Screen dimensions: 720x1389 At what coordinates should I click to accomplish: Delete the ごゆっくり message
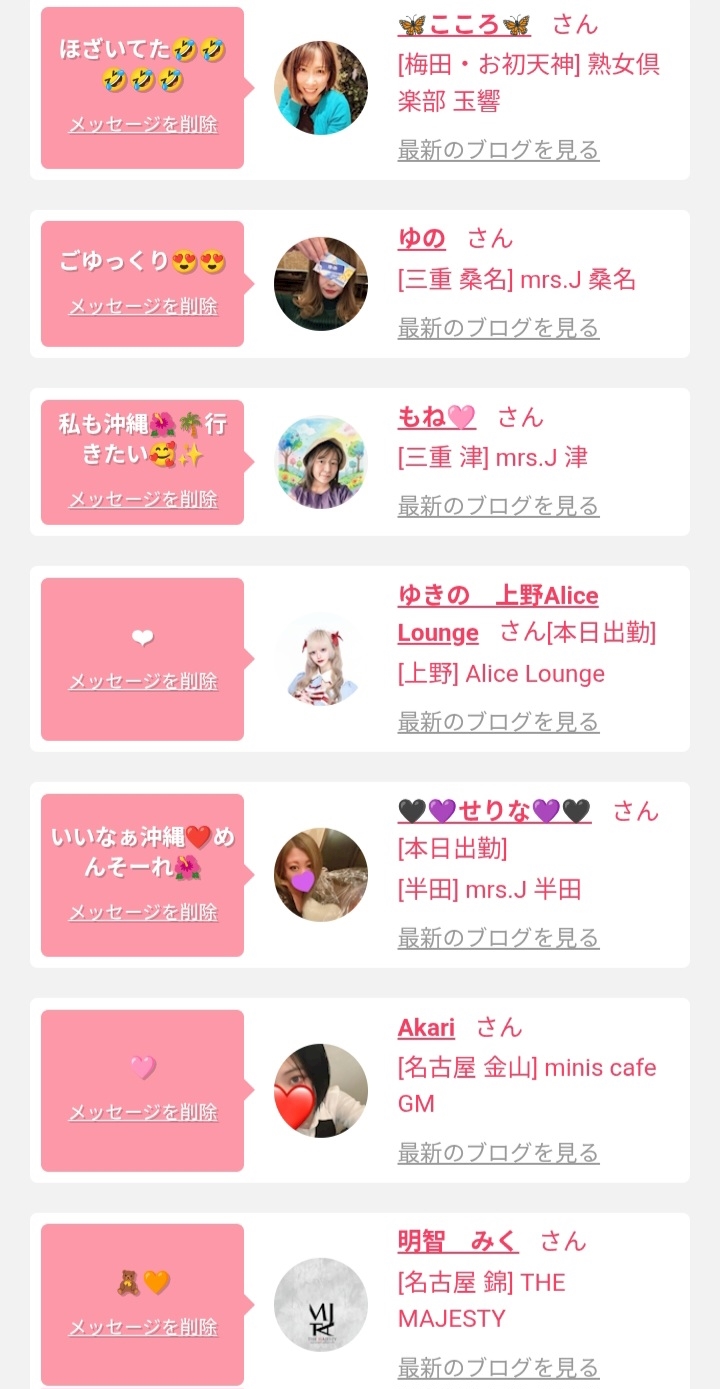(143, 306)
